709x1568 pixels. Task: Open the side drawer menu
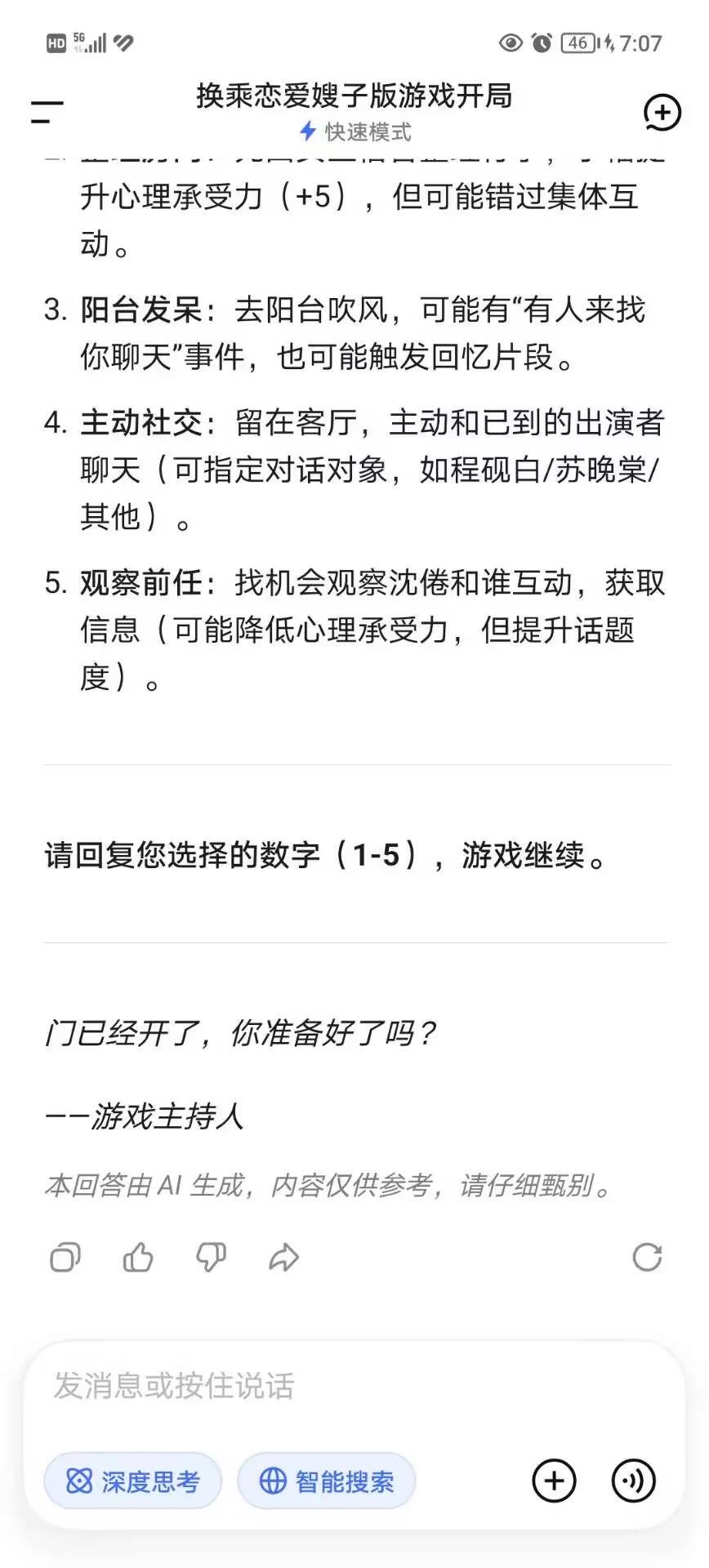pos(47,113)
